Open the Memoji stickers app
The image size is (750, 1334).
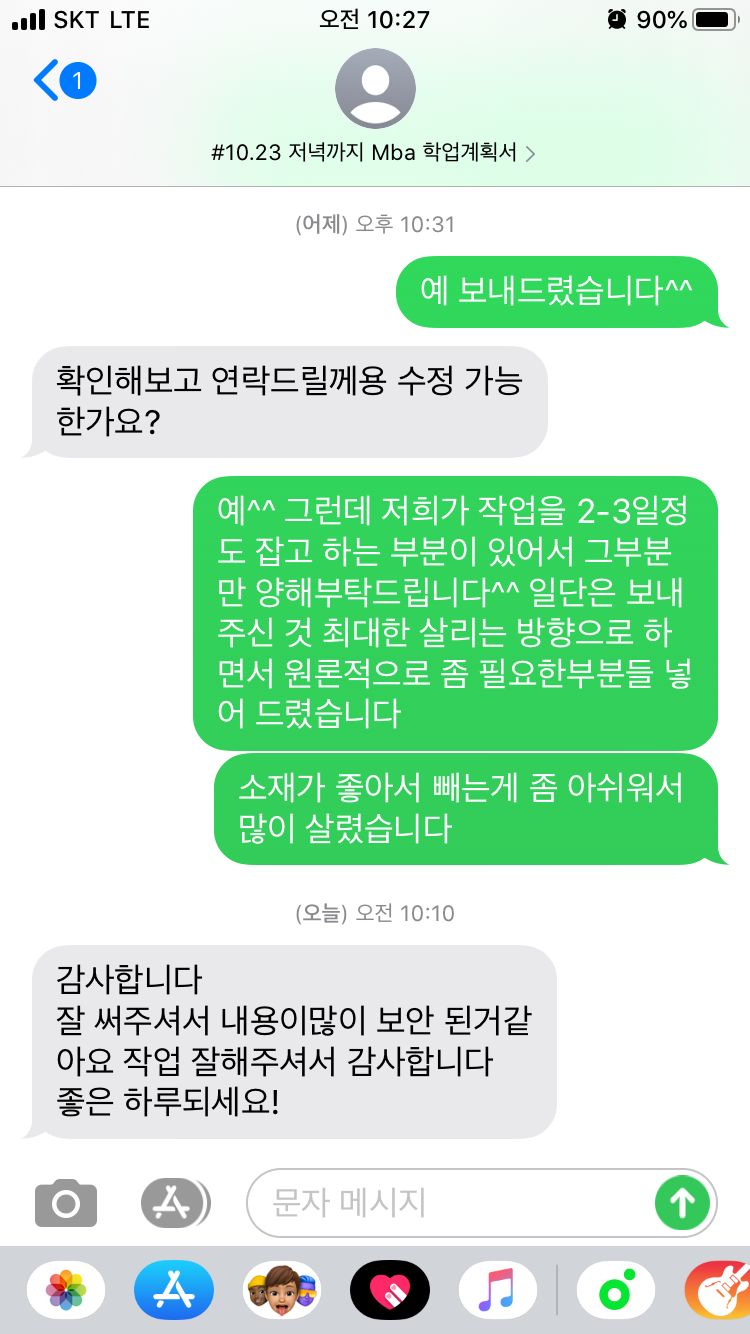coord(282,1290)
